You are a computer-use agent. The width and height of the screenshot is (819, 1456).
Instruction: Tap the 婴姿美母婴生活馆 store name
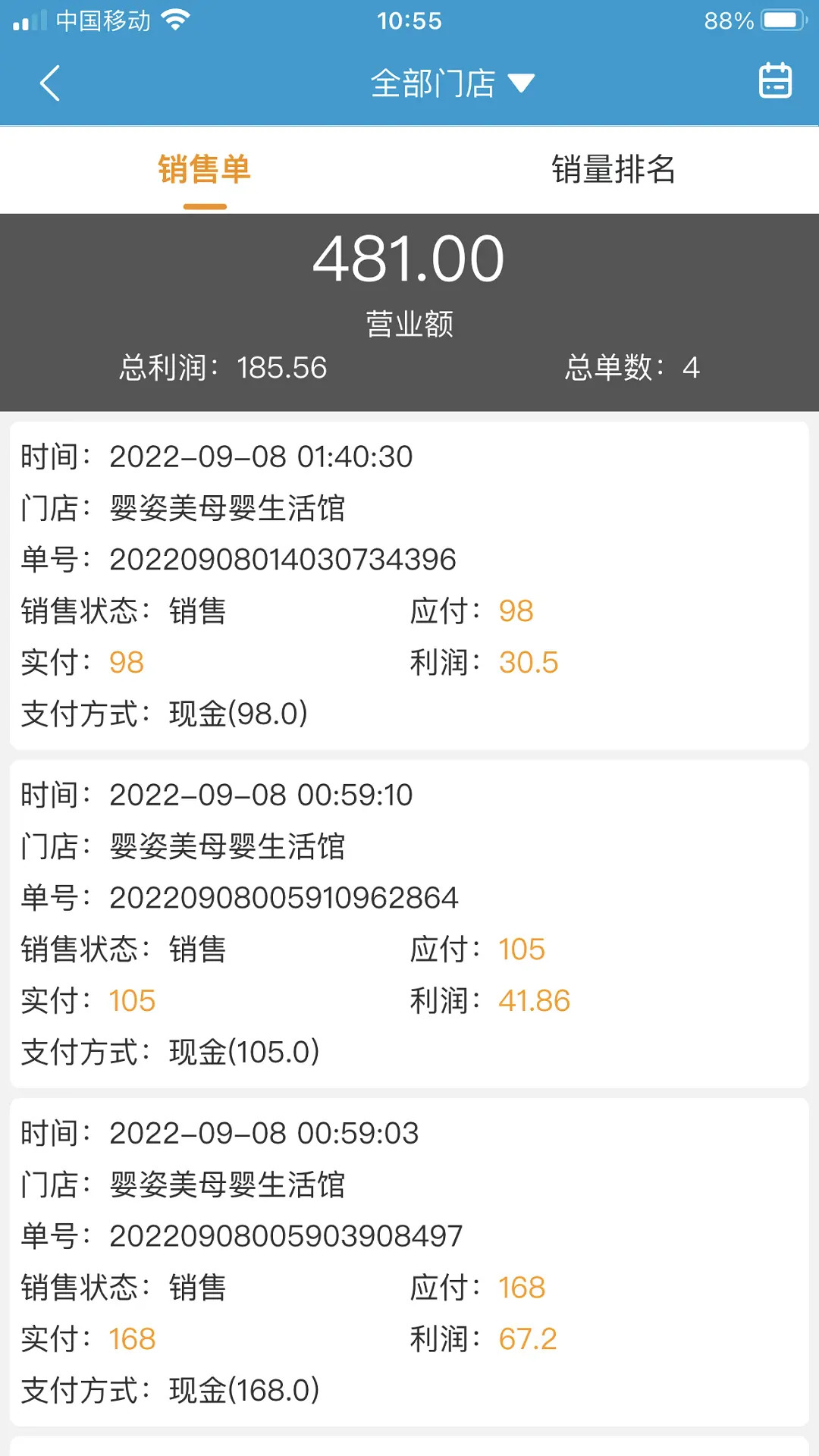click(x=227, y=508)
